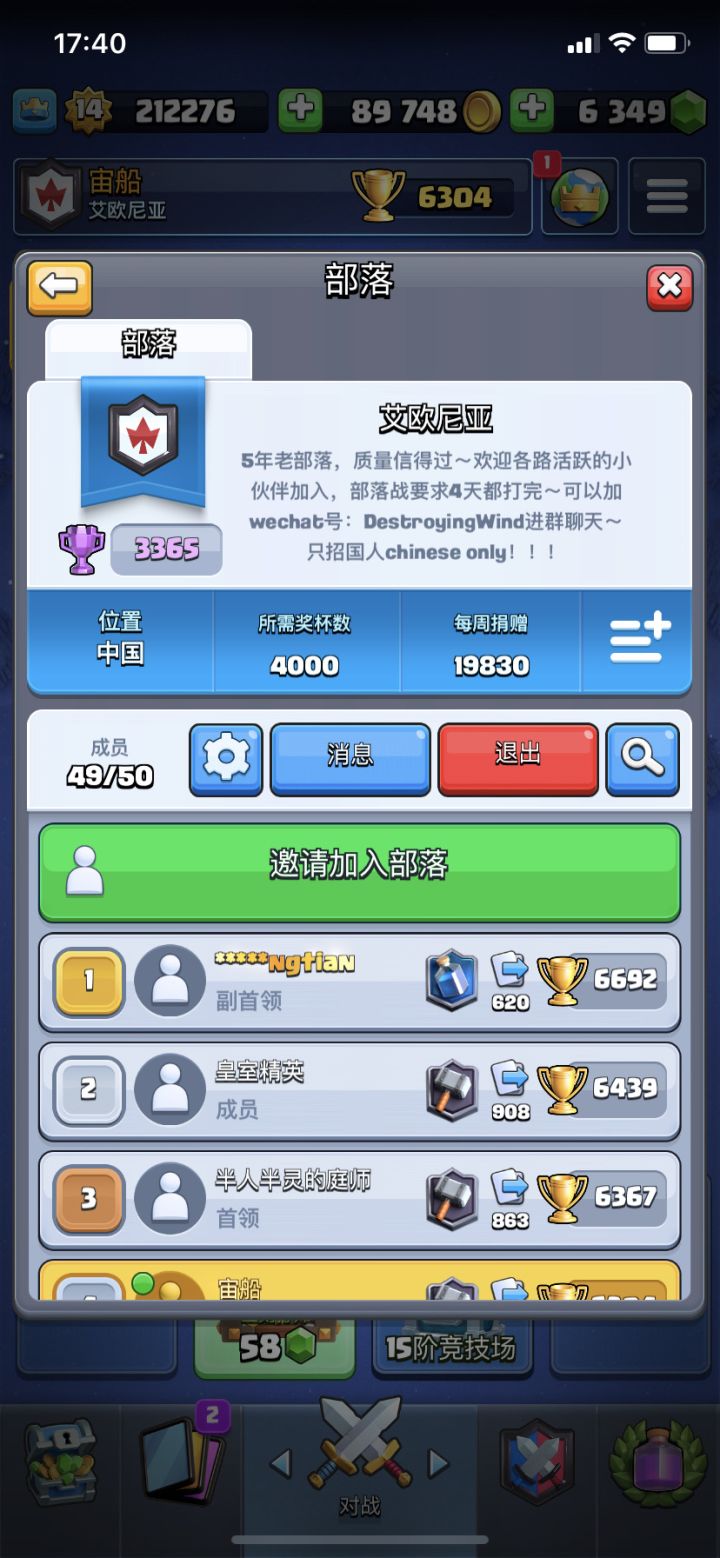Search clans using the magnifier icon
This screenshot has height=1558, width=720.
click(x=643, y=760)
